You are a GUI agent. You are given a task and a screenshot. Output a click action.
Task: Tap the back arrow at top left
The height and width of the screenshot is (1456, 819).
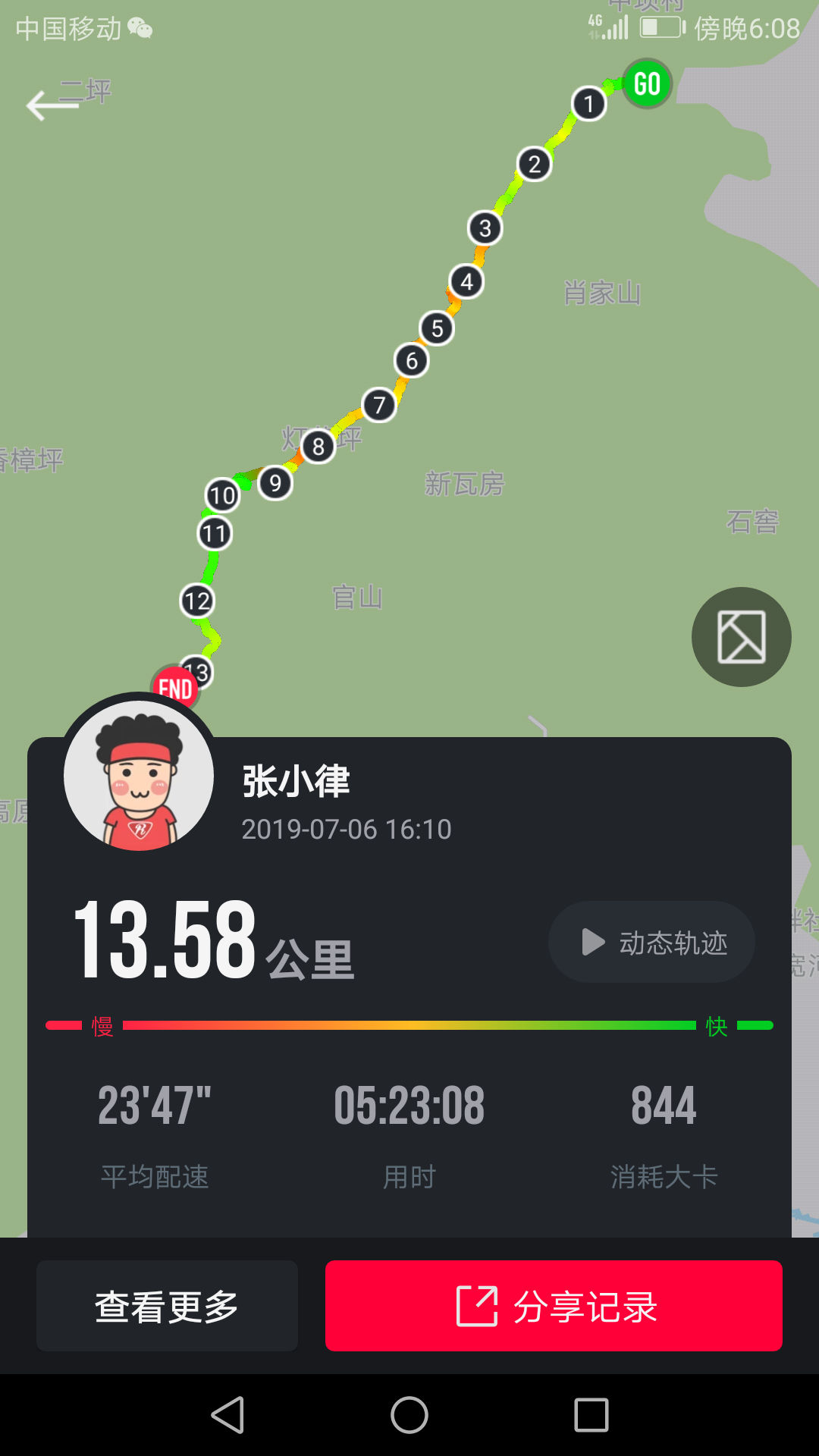(x=52, y=105)
